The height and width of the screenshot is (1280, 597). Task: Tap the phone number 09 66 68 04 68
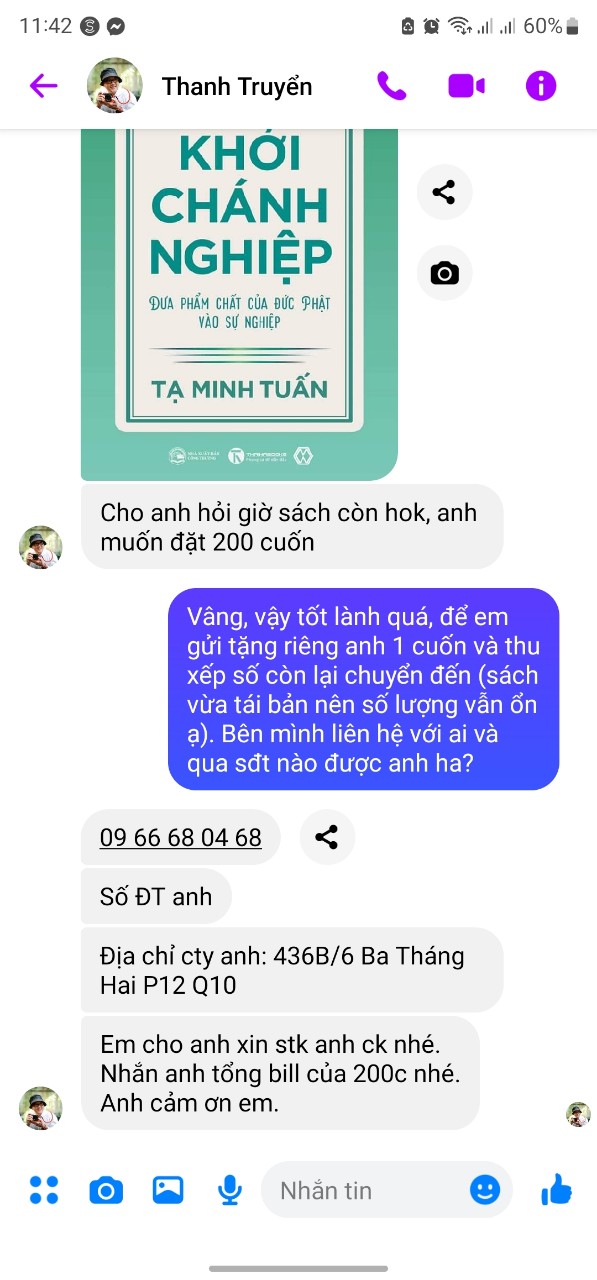tap(181, 837)
